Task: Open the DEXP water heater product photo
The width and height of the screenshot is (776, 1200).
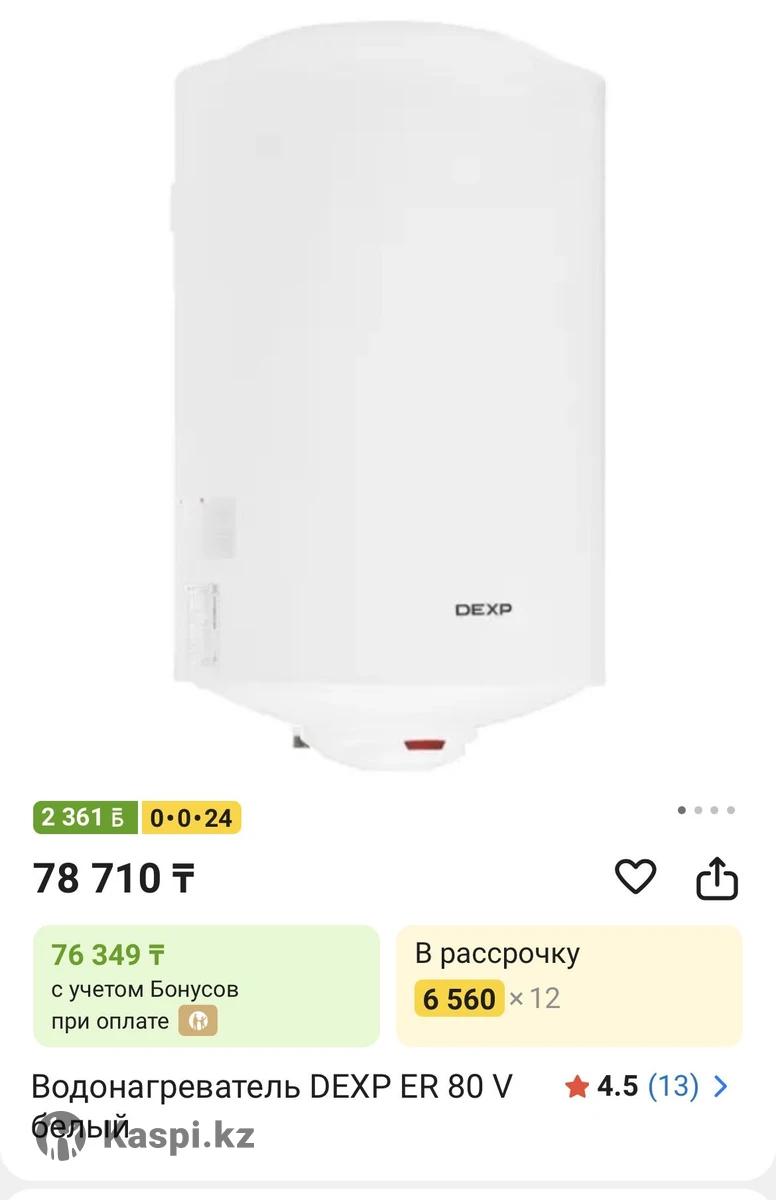Action: pos(388,400)
